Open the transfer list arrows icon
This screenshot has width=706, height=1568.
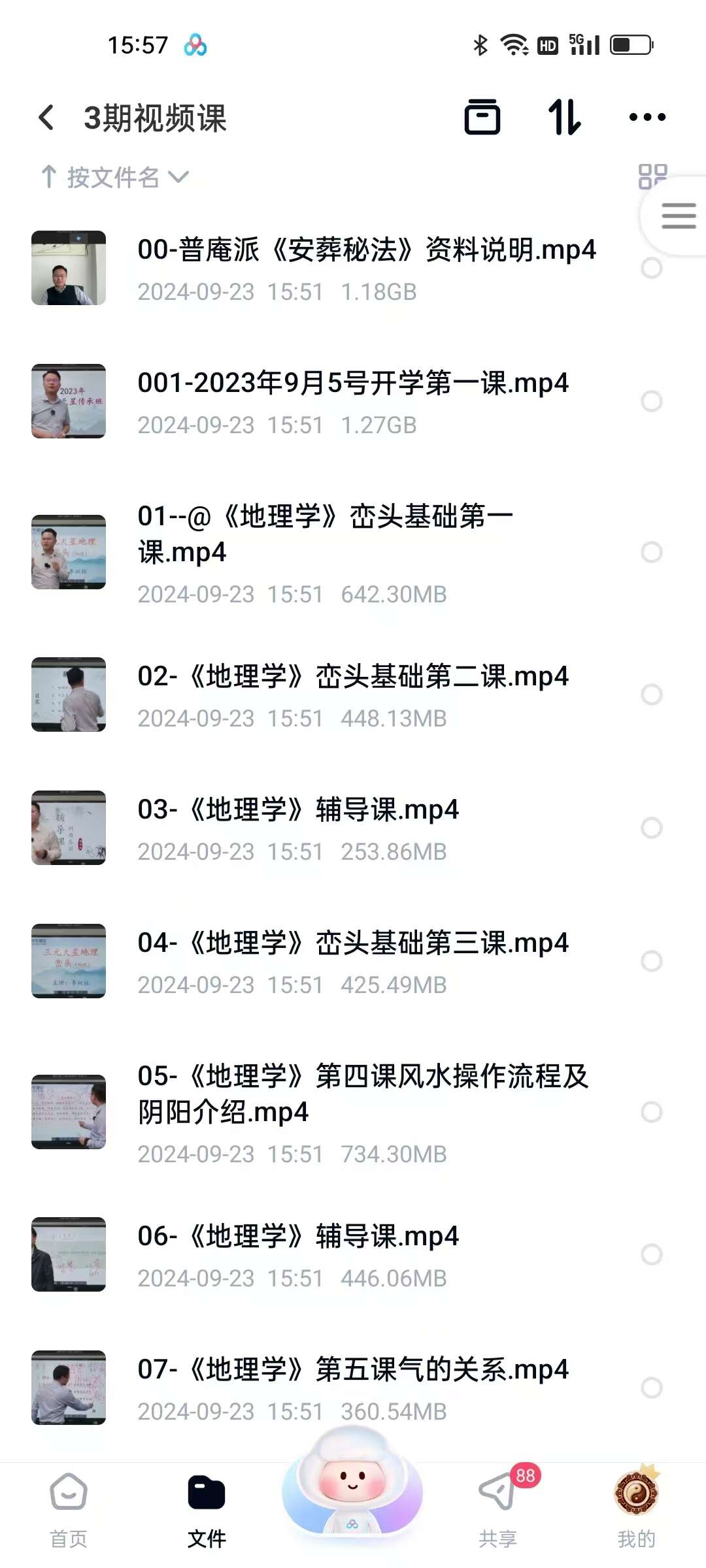[x=564, y=118]
